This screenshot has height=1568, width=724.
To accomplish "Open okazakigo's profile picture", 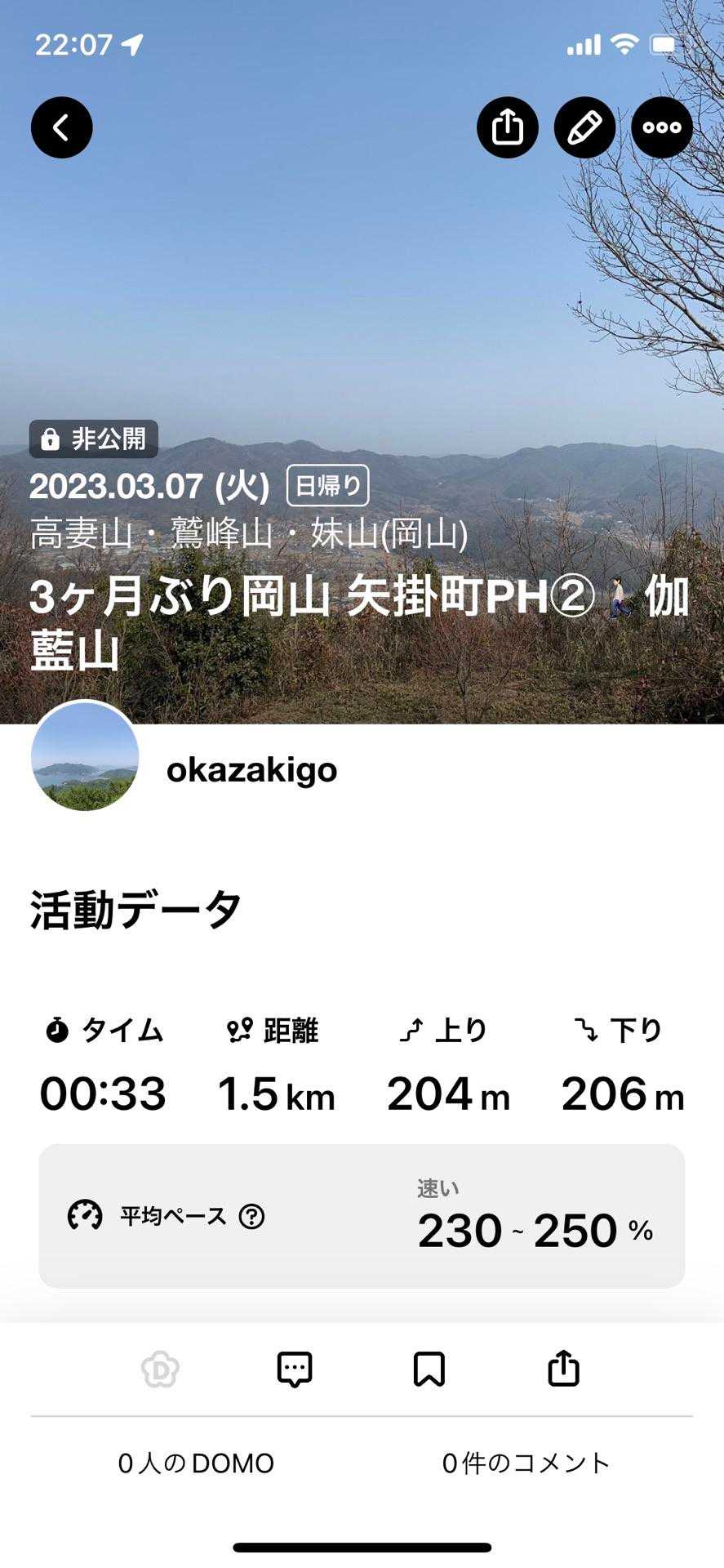I will 85,755.
